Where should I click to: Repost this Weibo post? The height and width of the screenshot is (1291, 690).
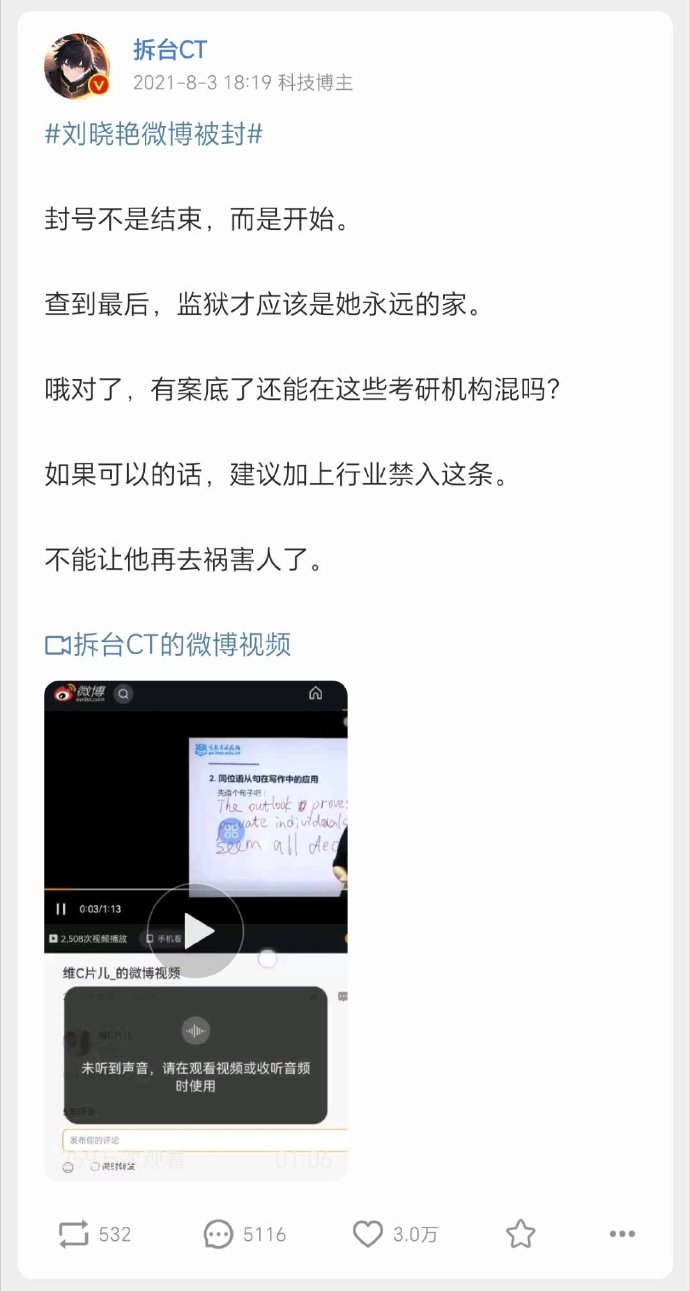95,1234
